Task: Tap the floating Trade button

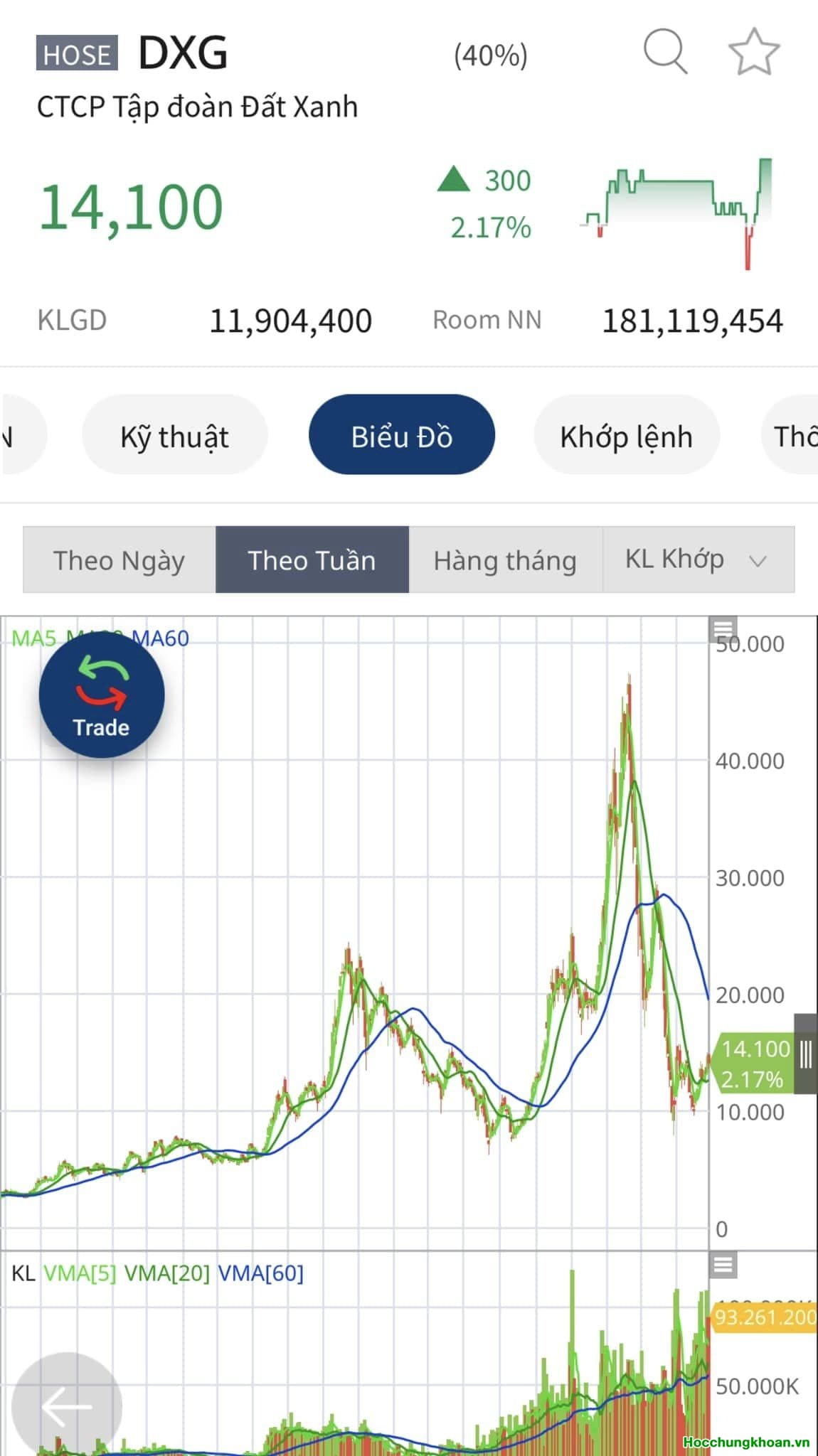Action: point(102,695)
